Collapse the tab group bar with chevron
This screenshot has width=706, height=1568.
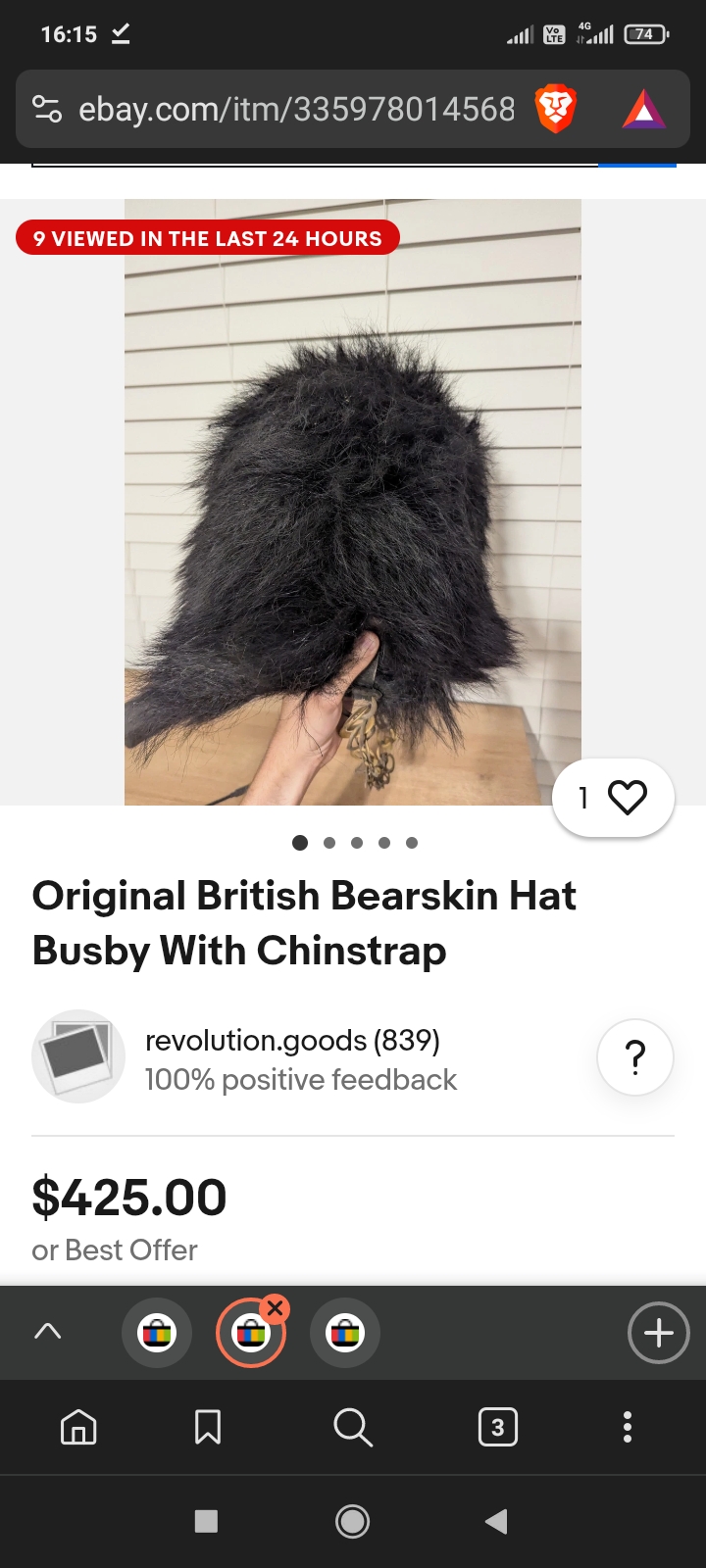click(x=47, y=1331)
